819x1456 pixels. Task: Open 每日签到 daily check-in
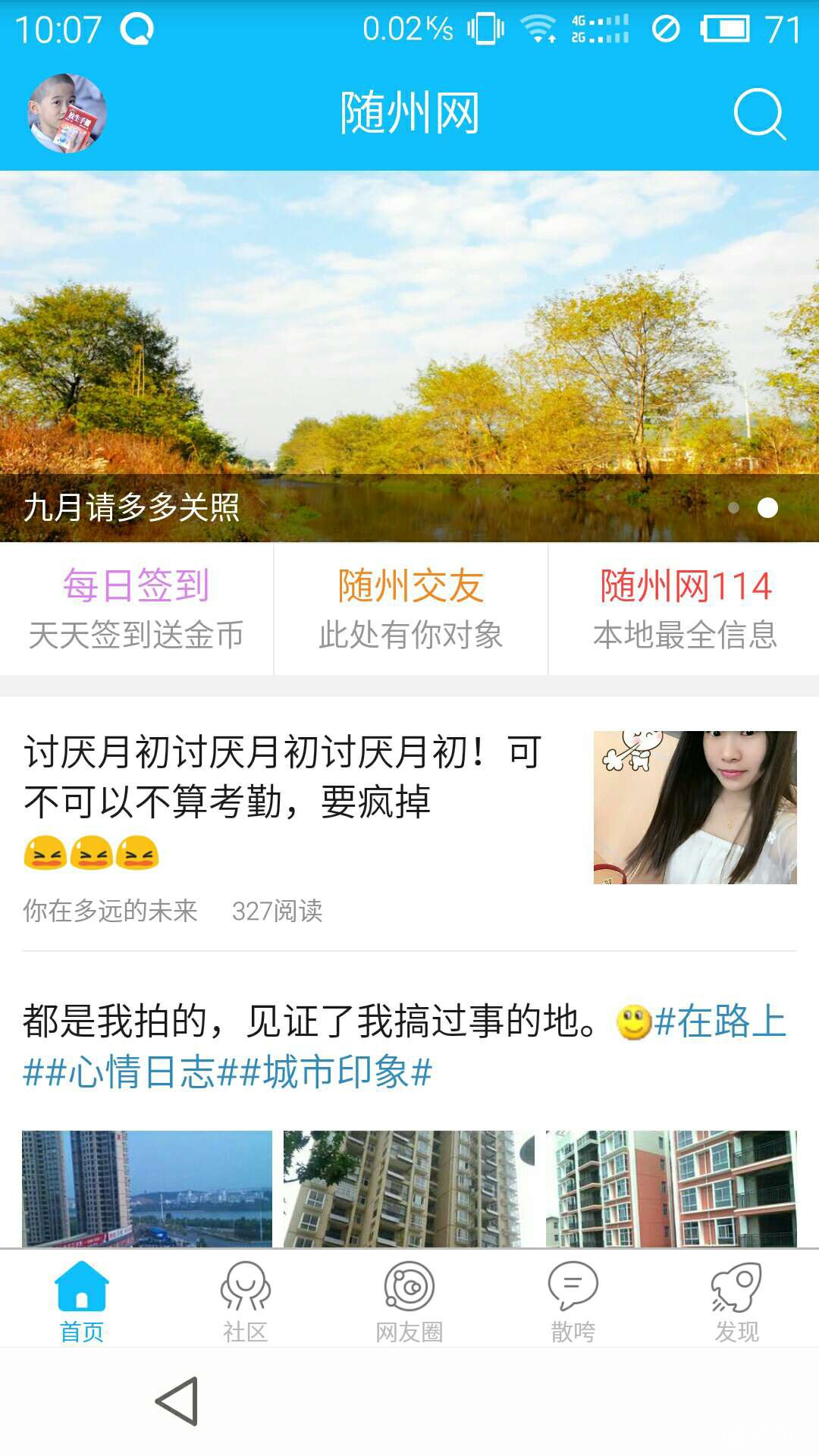coord(136,608)
